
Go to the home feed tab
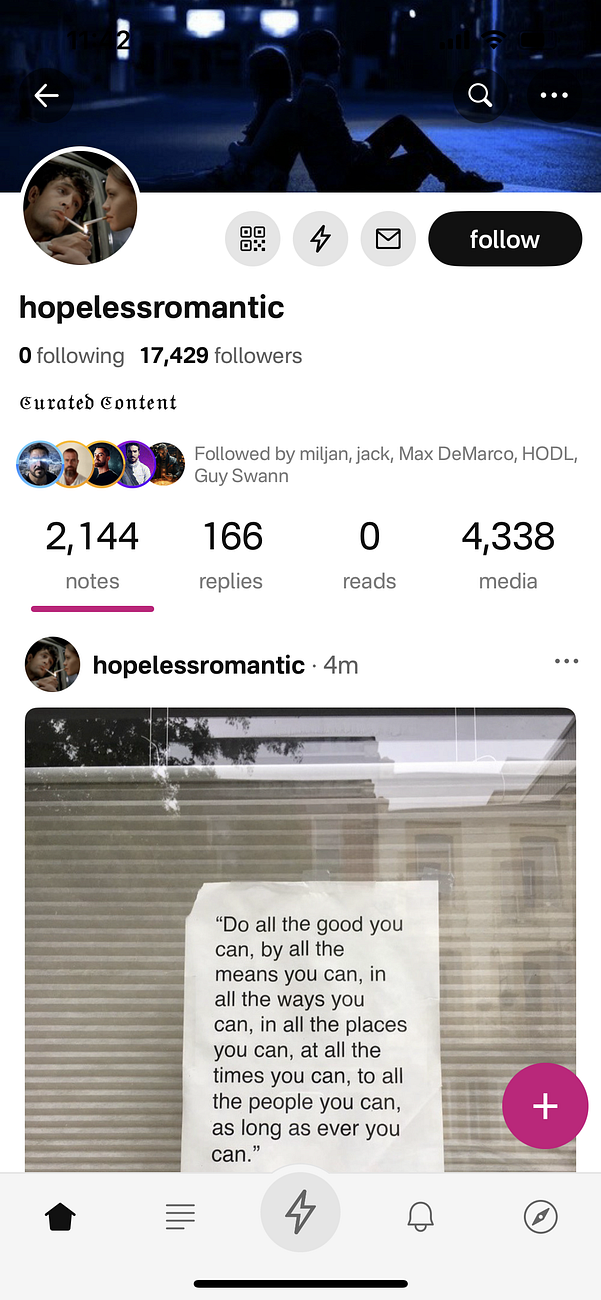pos(60,1217)
